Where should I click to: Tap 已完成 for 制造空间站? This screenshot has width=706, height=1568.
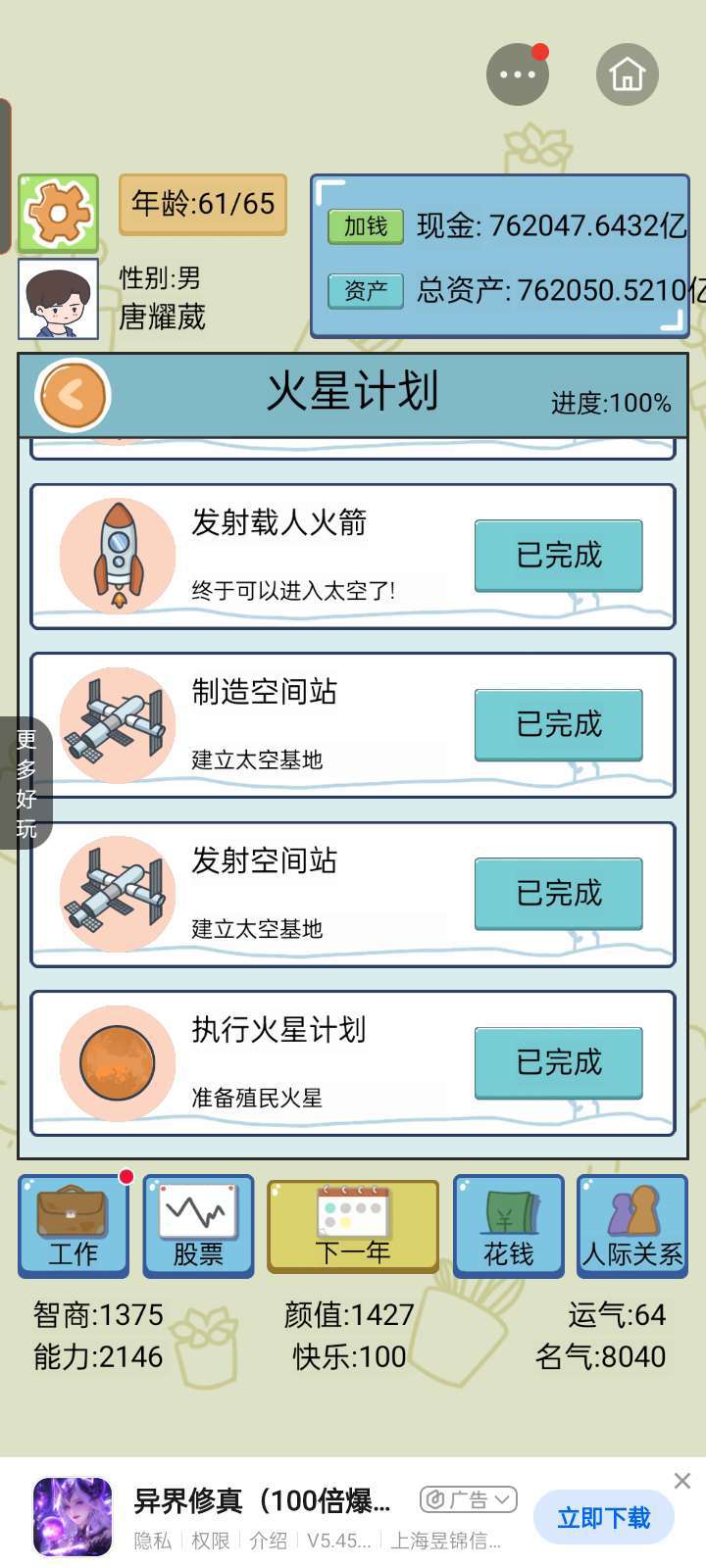tap(559, 725)
